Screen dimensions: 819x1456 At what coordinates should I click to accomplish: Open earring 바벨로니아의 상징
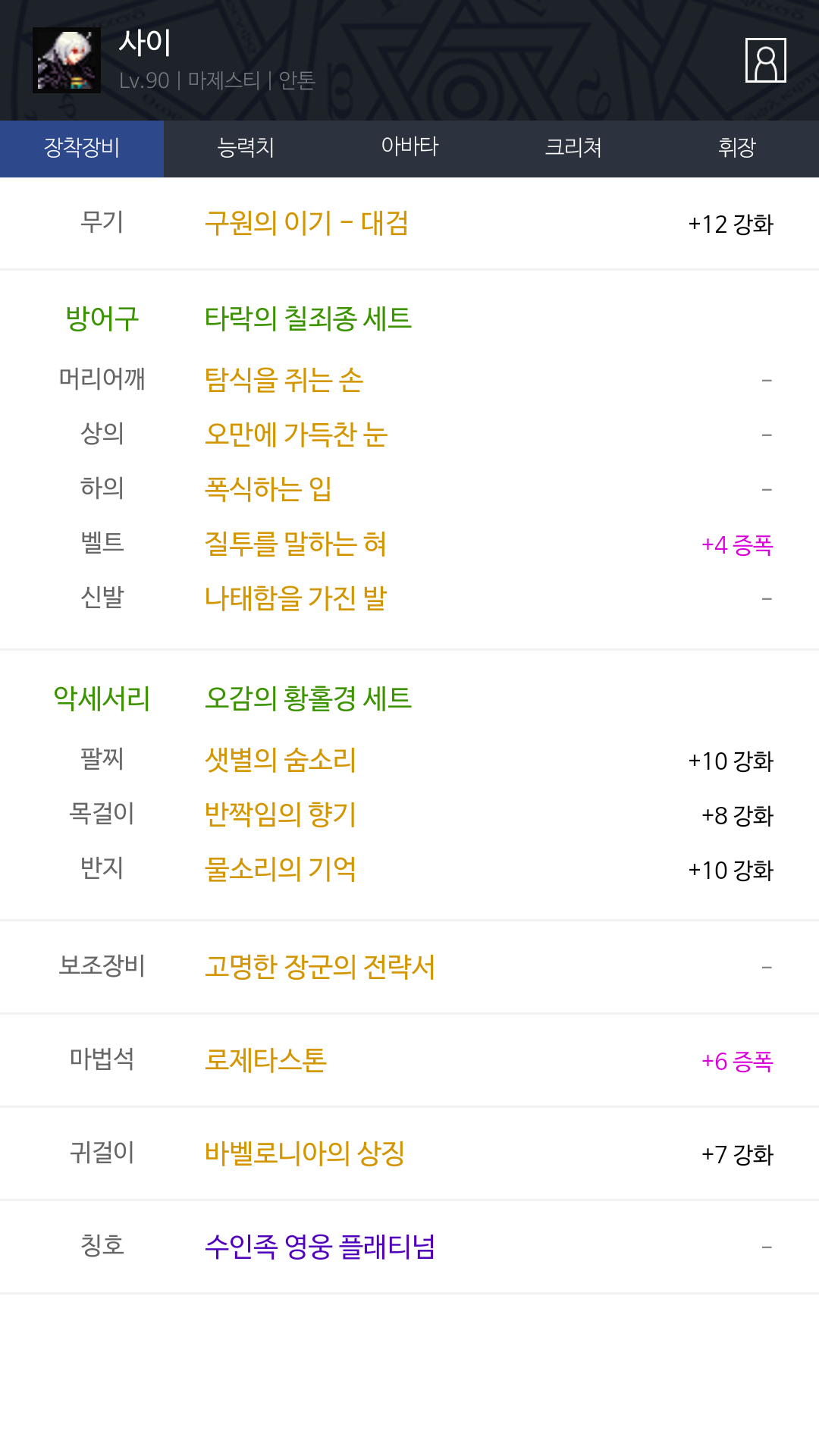tap(305, 1153)
